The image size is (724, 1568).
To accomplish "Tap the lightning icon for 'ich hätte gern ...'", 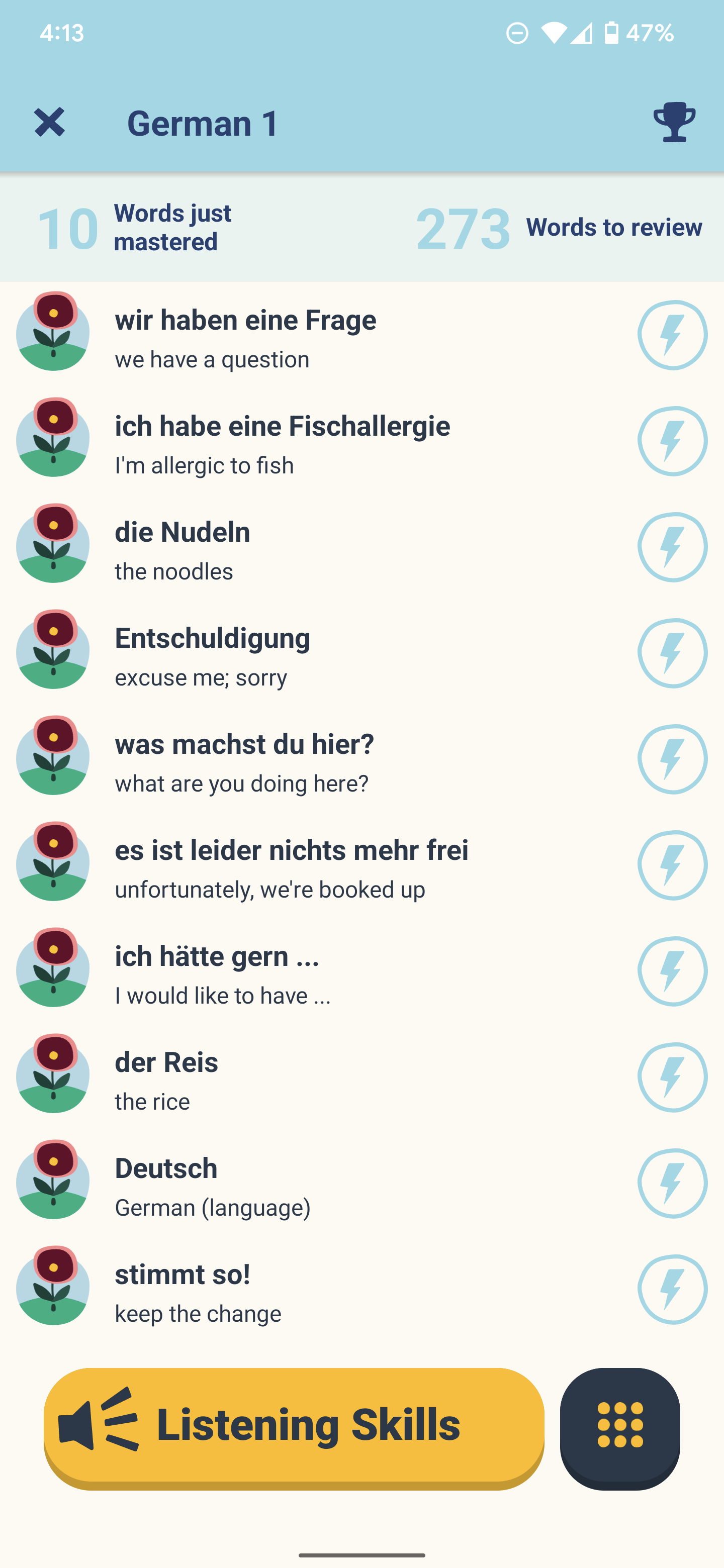I will (x=672, y=971).
